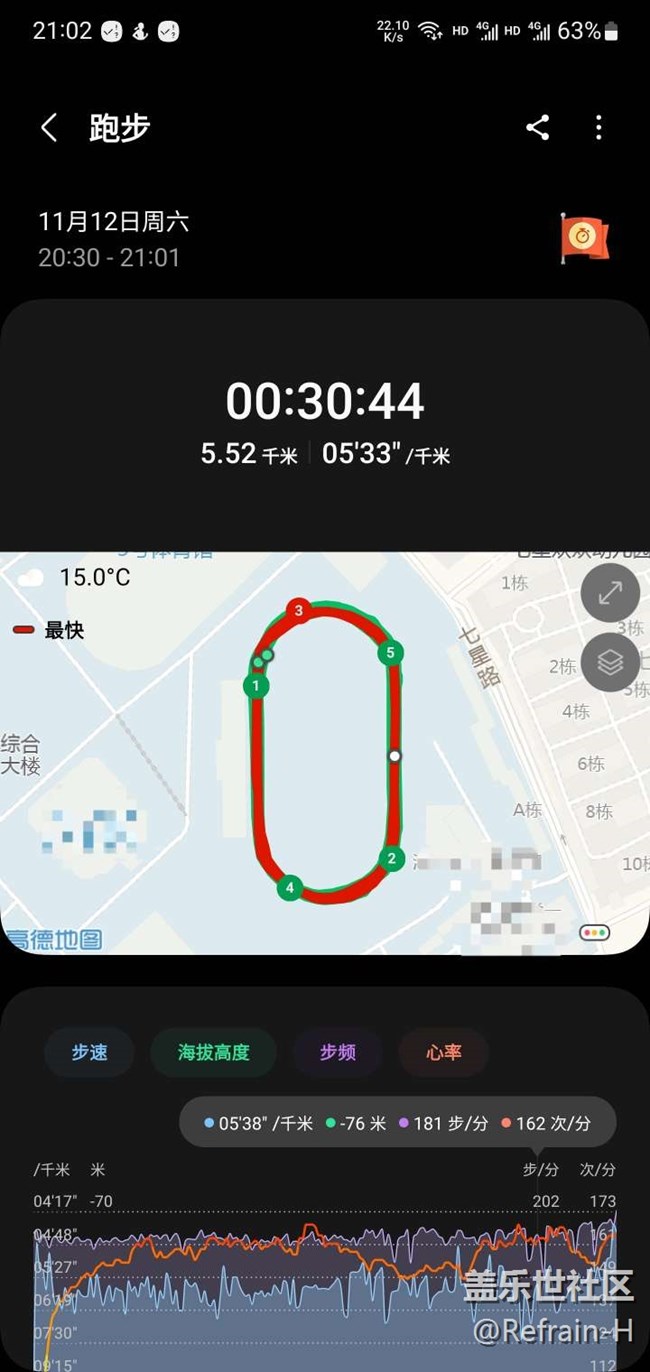This screenshot has width=650, height=1372.
Task: Tap the traffic light icon on map
Action: [594, 932]
